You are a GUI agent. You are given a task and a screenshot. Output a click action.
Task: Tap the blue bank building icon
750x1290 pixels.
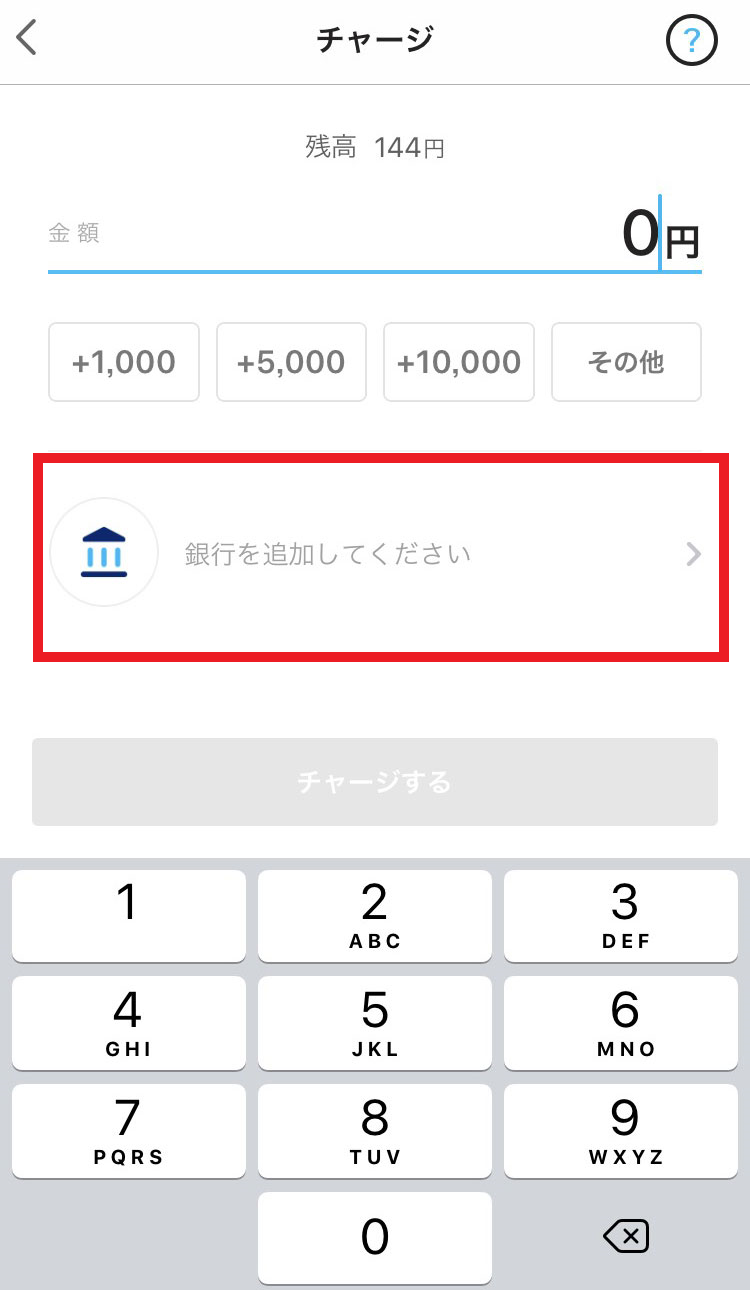(x=104, y=552)
